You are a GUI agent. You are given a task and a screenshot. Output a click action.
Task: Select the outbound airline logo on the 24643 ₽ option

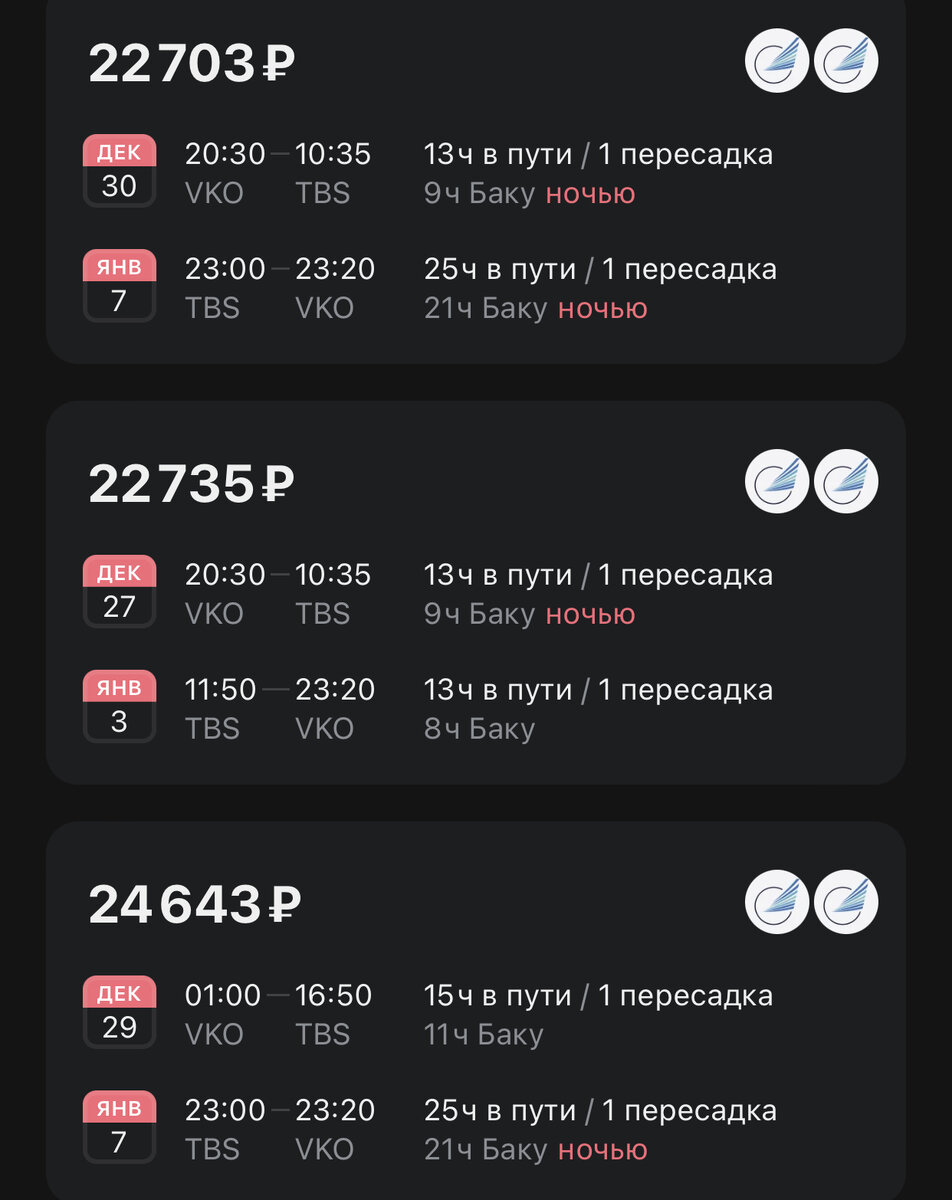pyautogui.click(x=778, y=903)
